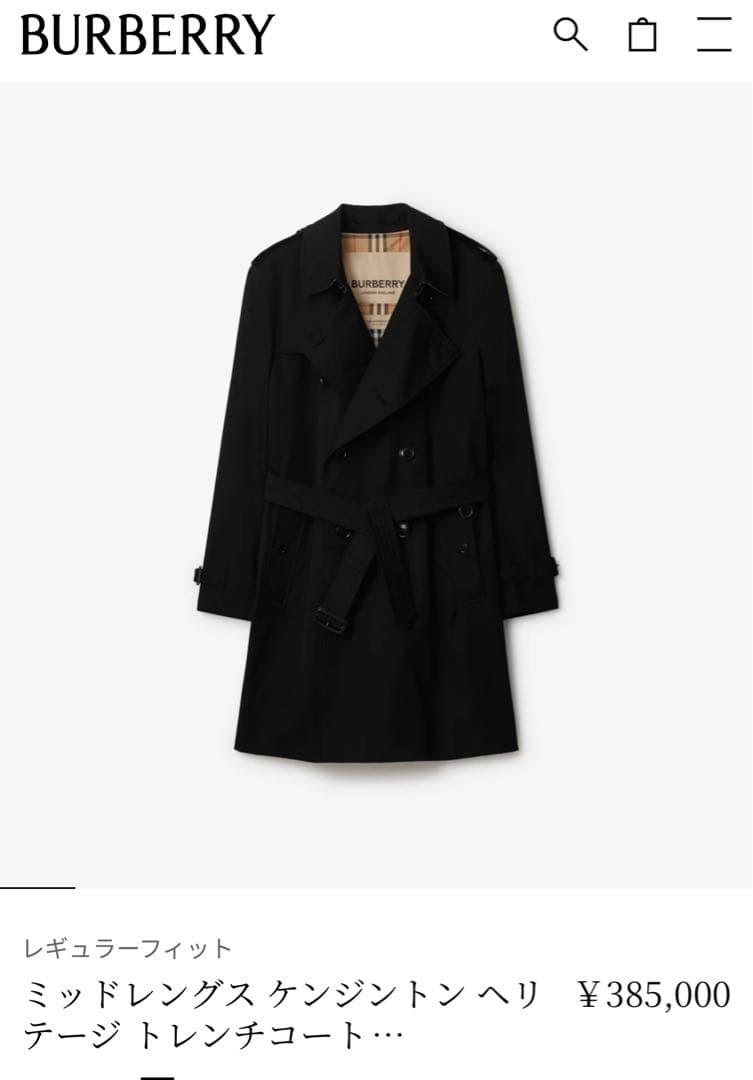Select the black color swatch

(157, 1075)
